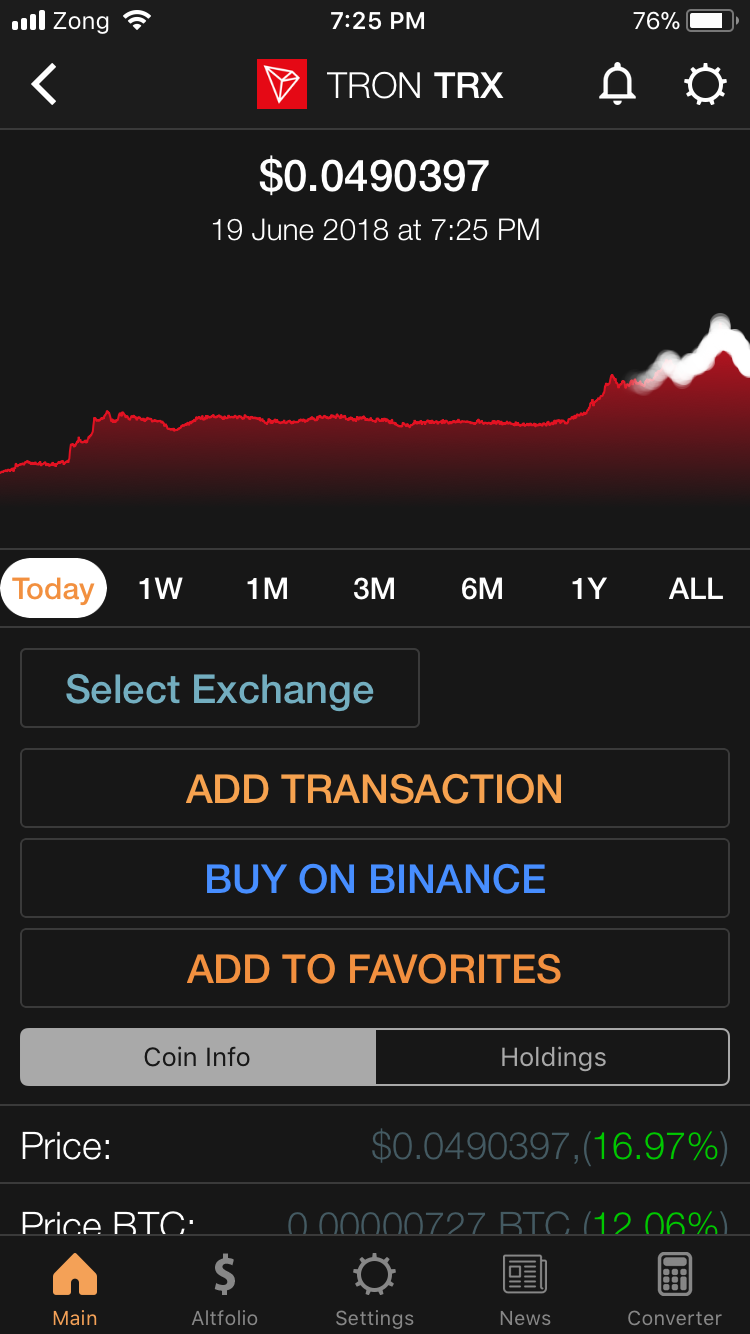The height and width of the screenshot is (1334, 750).
Task: Switch chart to 3M range
Action: [x=374, y=589]
